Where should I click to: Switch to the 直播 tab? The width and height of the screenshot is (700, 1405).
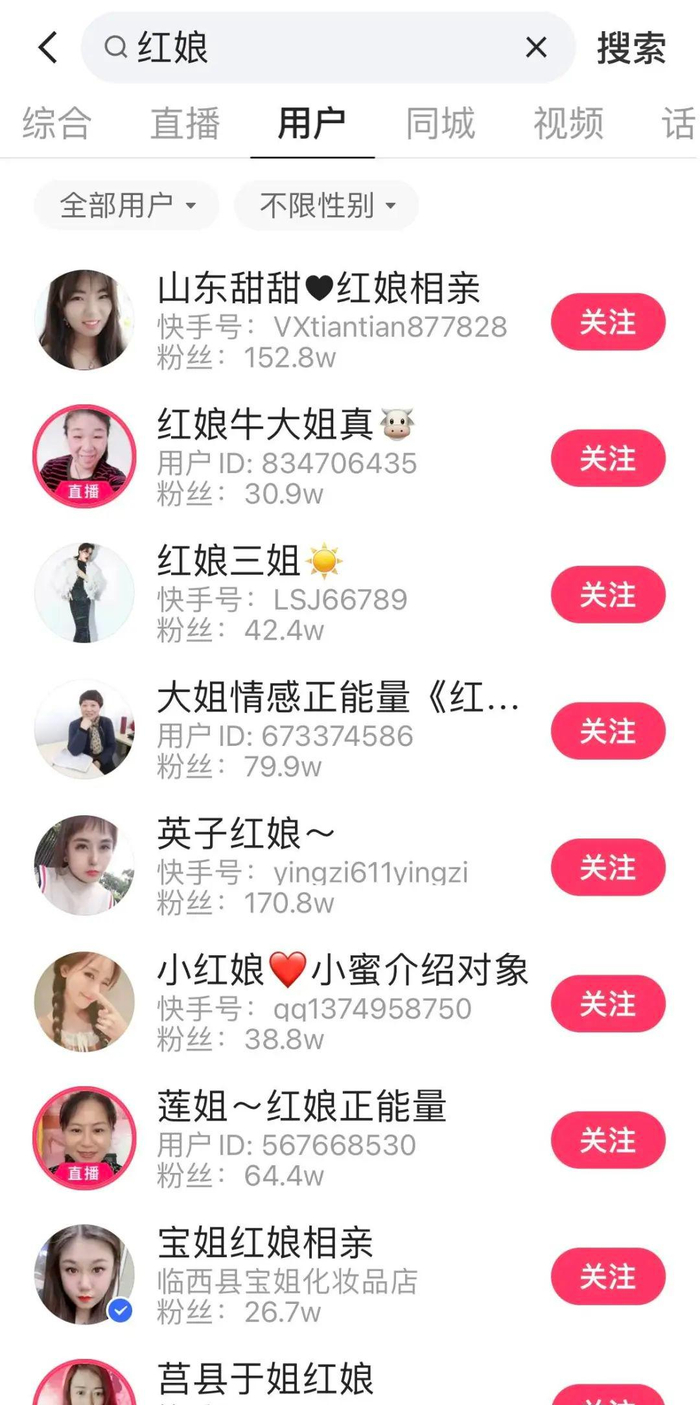click(x=185, y=124)
